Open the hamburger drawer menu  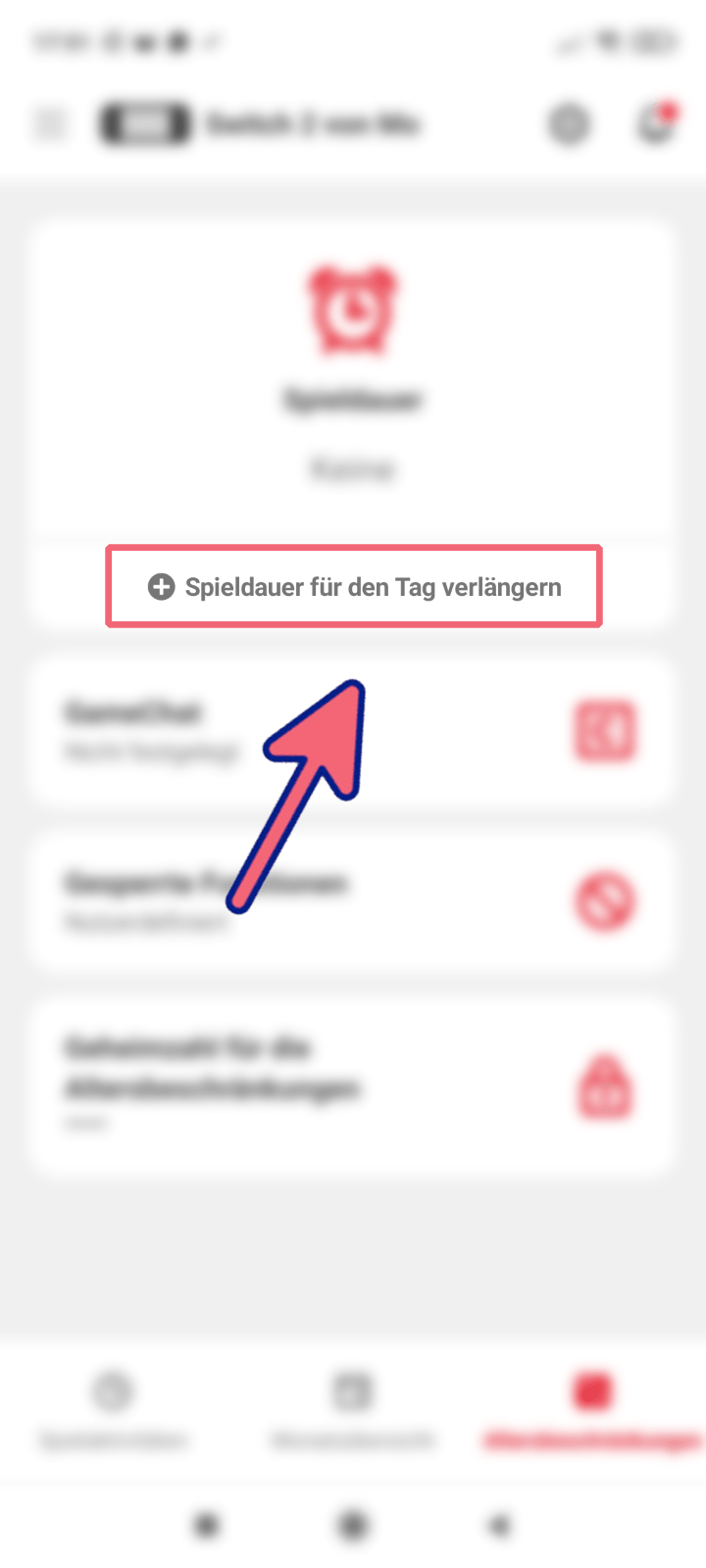pos(51,124)
